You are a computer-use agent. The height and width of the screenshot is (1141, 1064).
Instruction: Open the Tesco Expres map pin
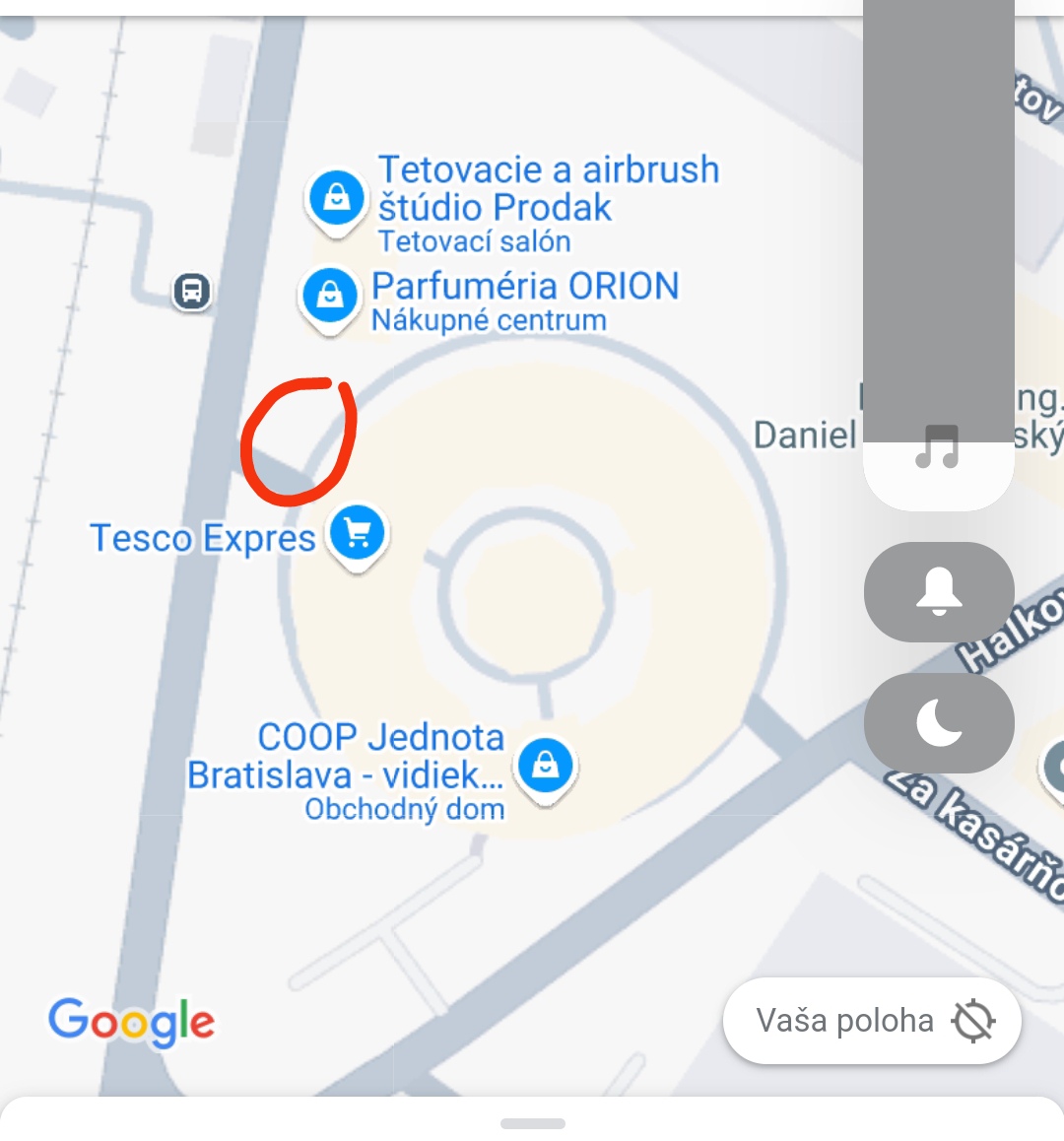(x=358, y=534)
